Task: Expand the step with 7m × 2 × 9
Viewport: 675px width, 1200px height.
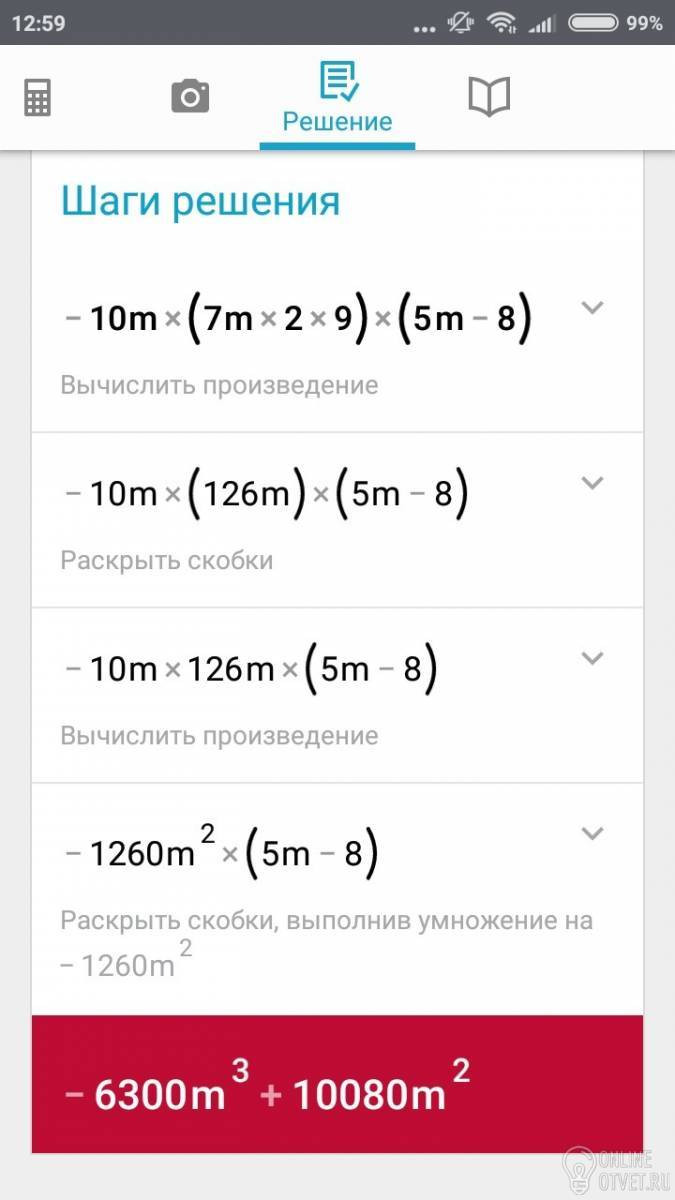Action: 593,308
